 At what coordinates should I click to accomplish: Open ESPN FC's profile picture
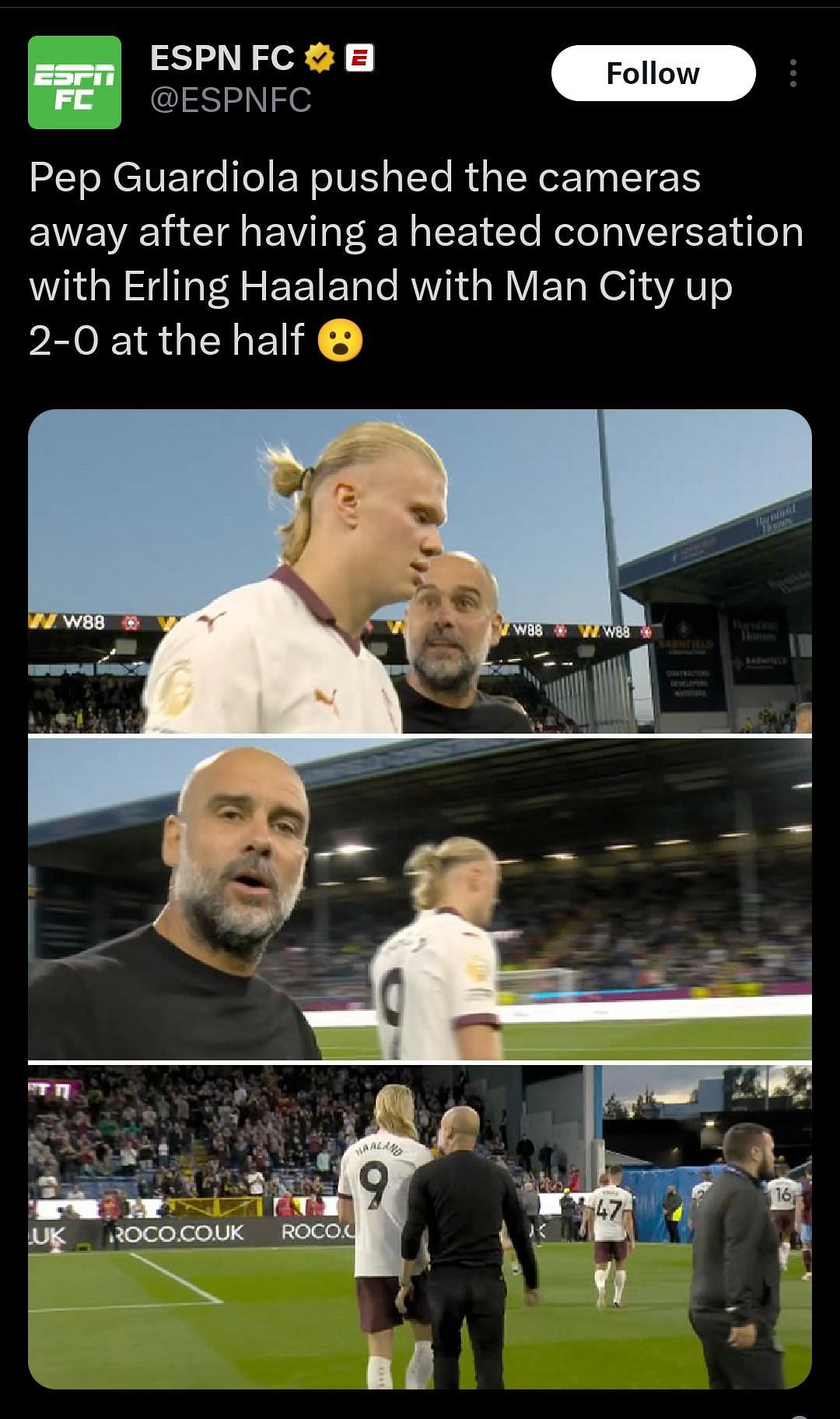pos(75,82)
